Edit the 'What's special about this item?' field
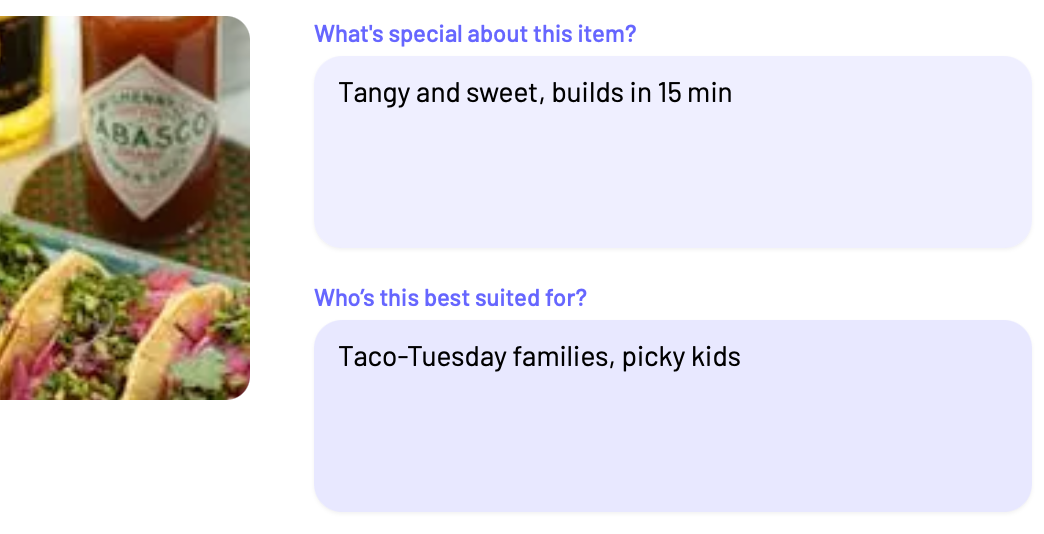This screenshot has height=534, width=1044. click(672, 151)
